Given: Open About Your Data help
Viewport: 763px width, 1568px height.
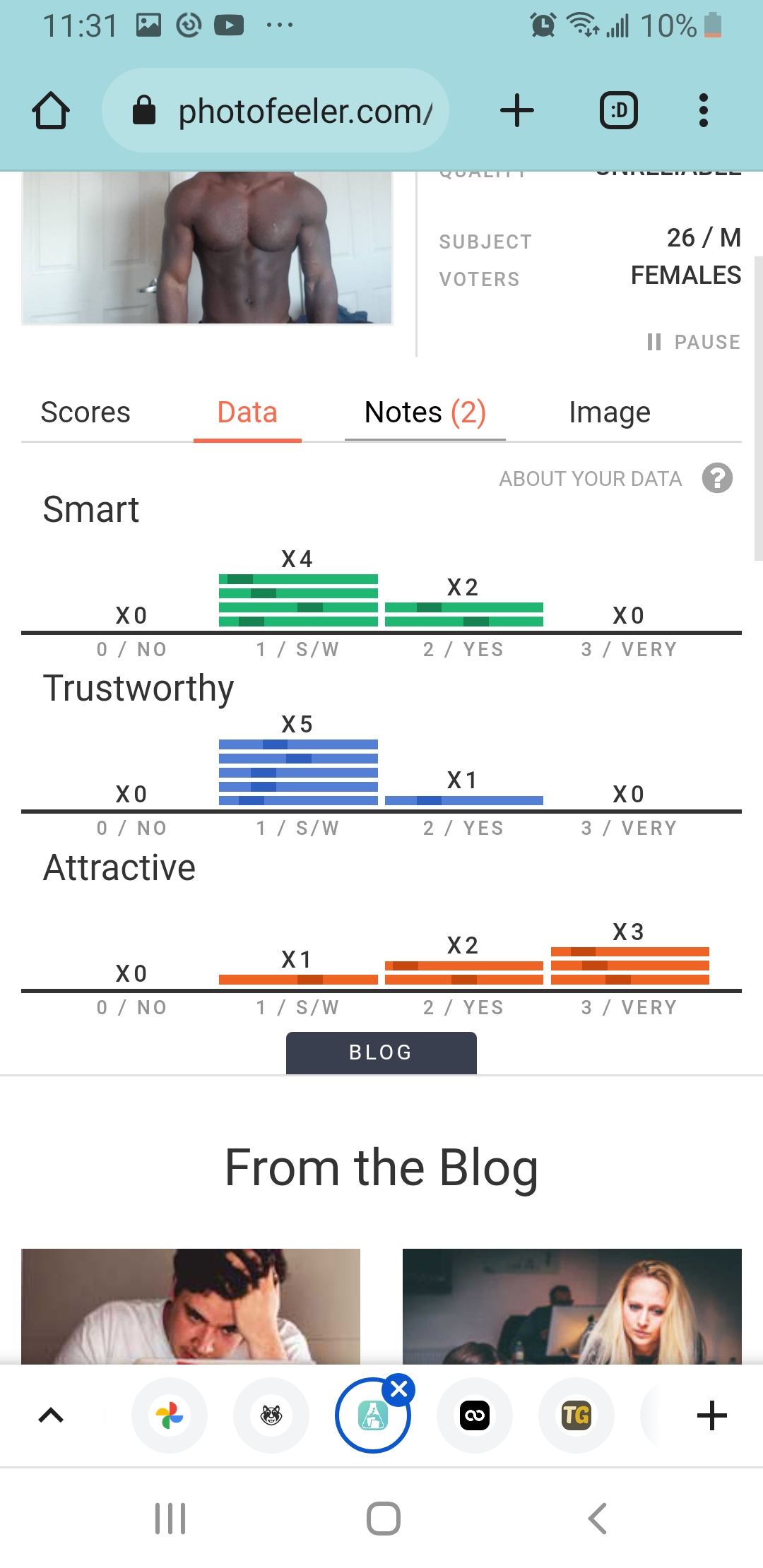Looking at the screenshot, I should (x=716, y=478).
